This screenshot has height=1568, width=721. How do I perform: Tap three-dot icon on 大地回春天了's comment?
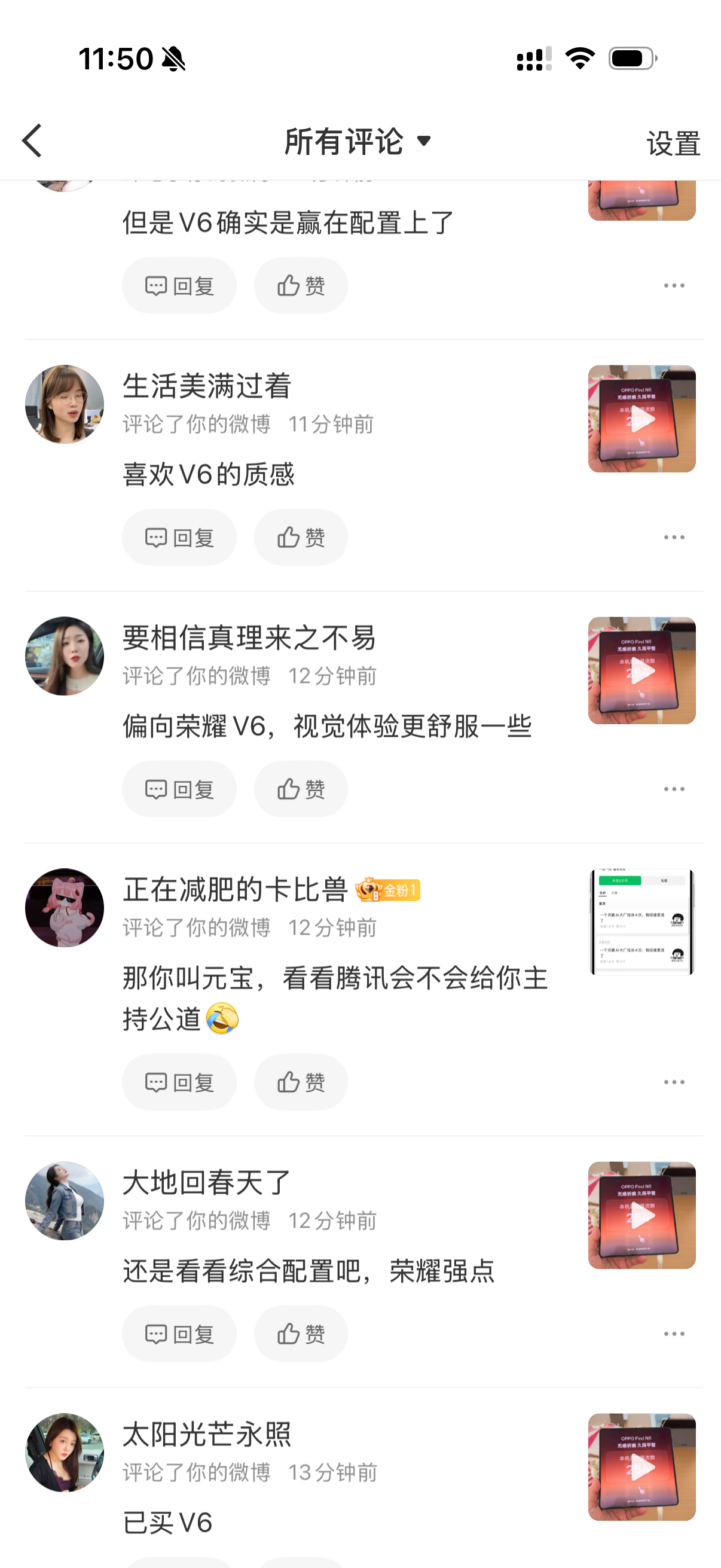click(x=674, y=1333)
